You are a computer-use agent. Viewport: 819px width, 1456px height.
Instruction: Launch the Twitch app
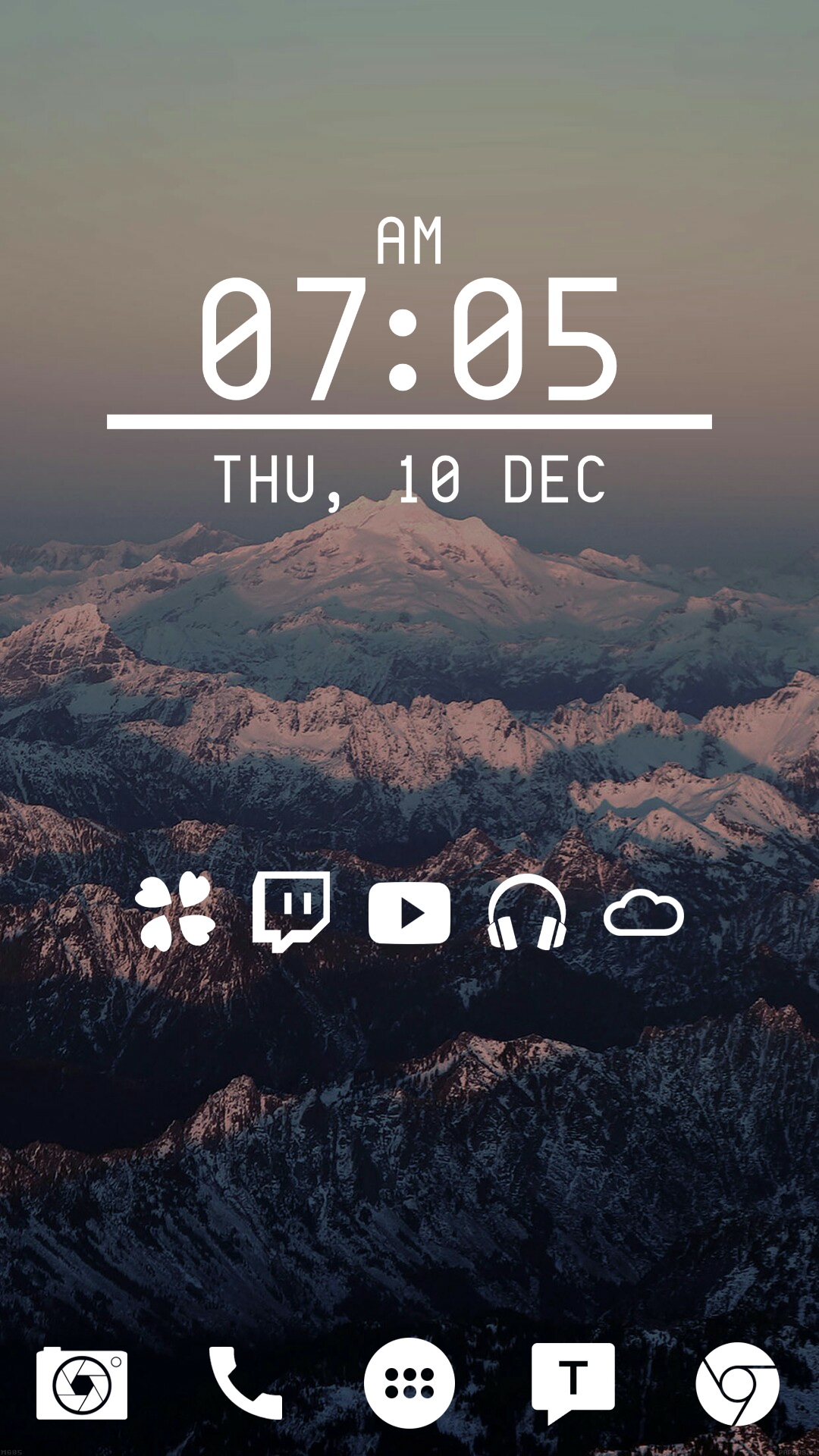(292, 912)
